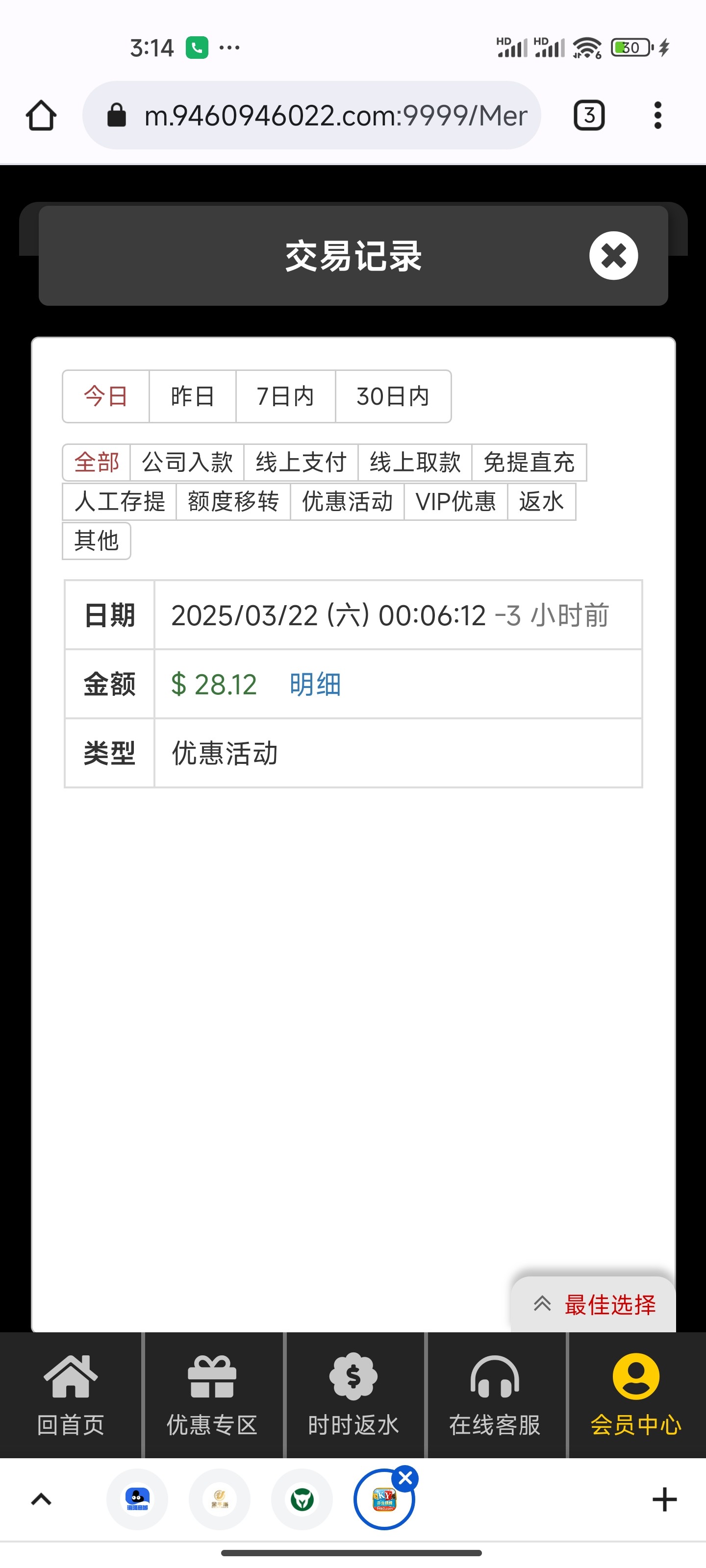The image size is (706, 1568).
Task: Filter records by 返水
Action: pos(541,502)
